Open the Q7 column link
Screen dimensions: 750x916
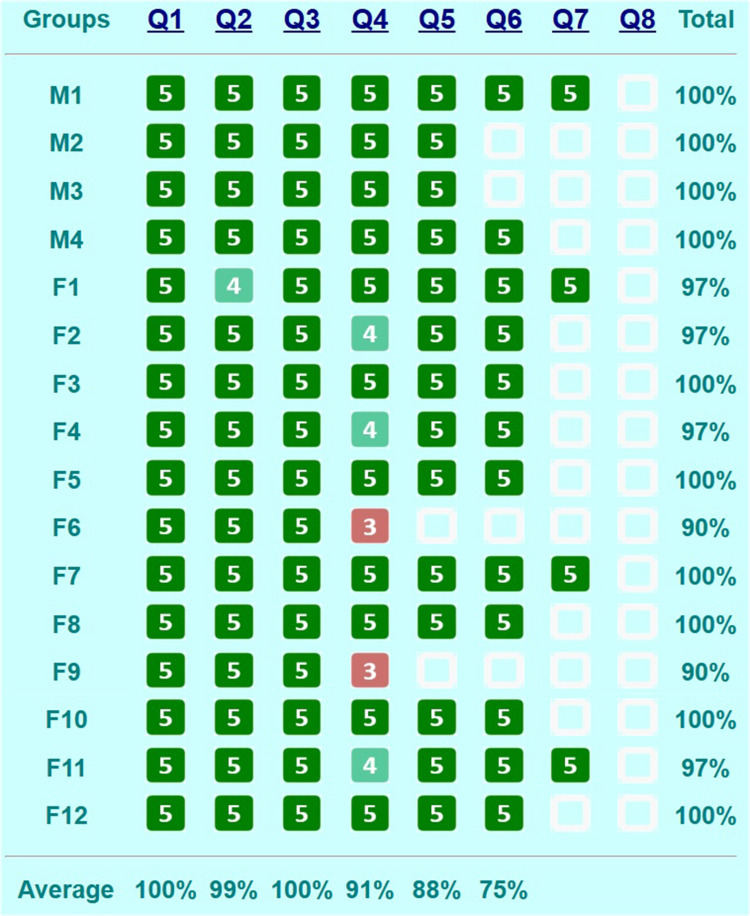coord(570,19)
